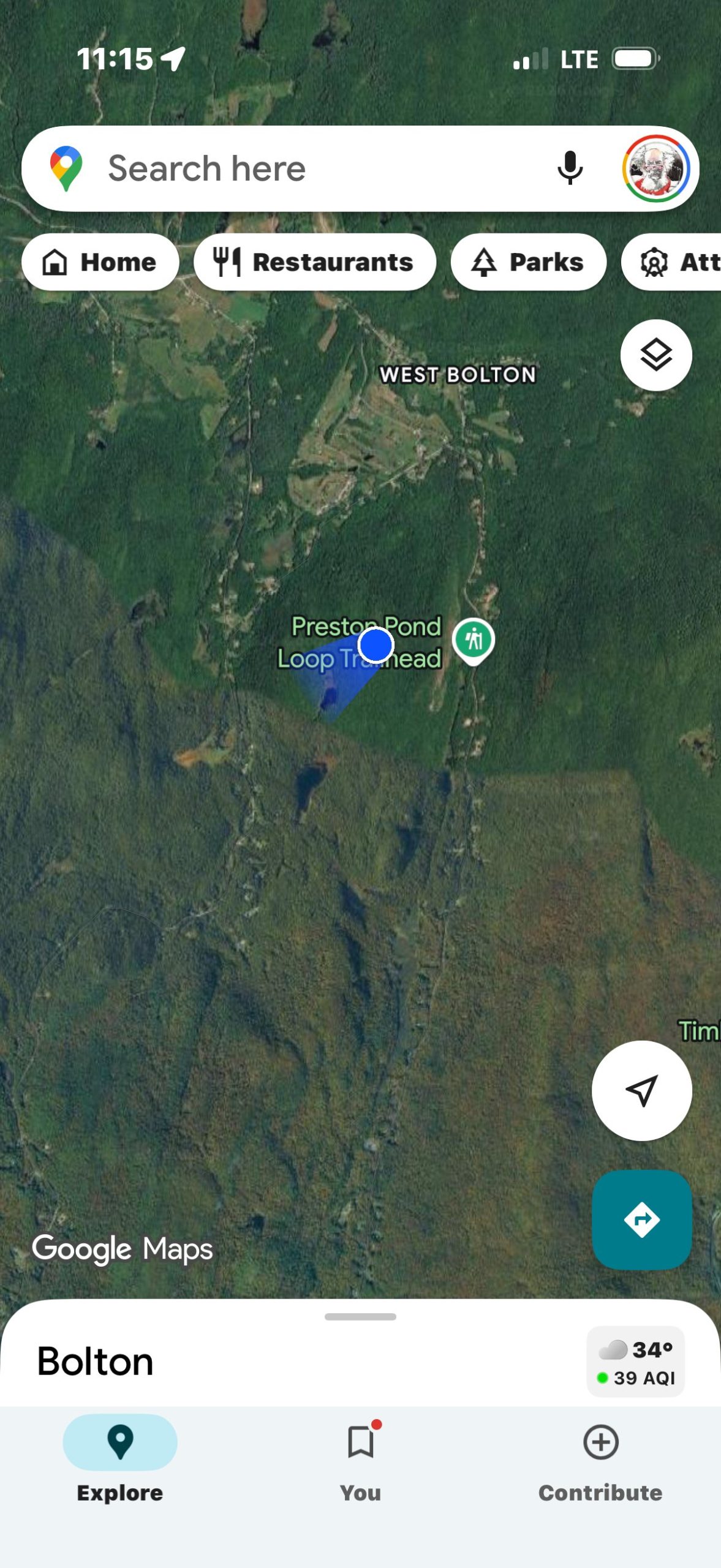This screenshot has width=721, height=1568.
Task: Filter by the Restaurants chip
Action: pos(314,262)
